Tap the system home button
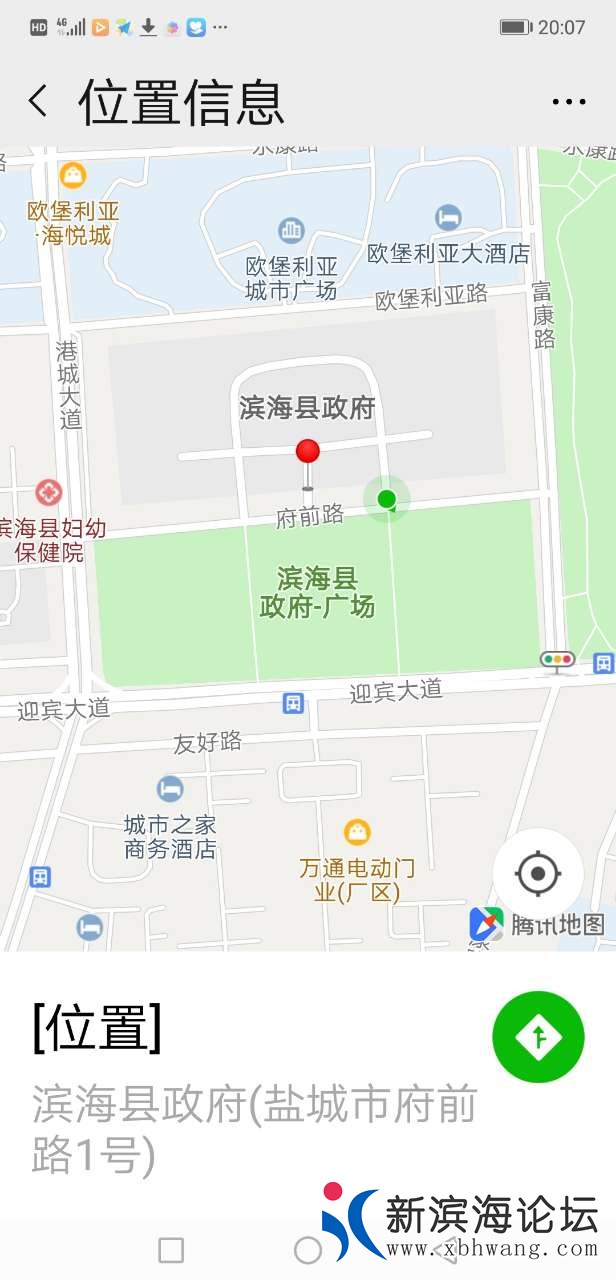The height and width of the screenshot is (1280, 616). [308, 1250]
